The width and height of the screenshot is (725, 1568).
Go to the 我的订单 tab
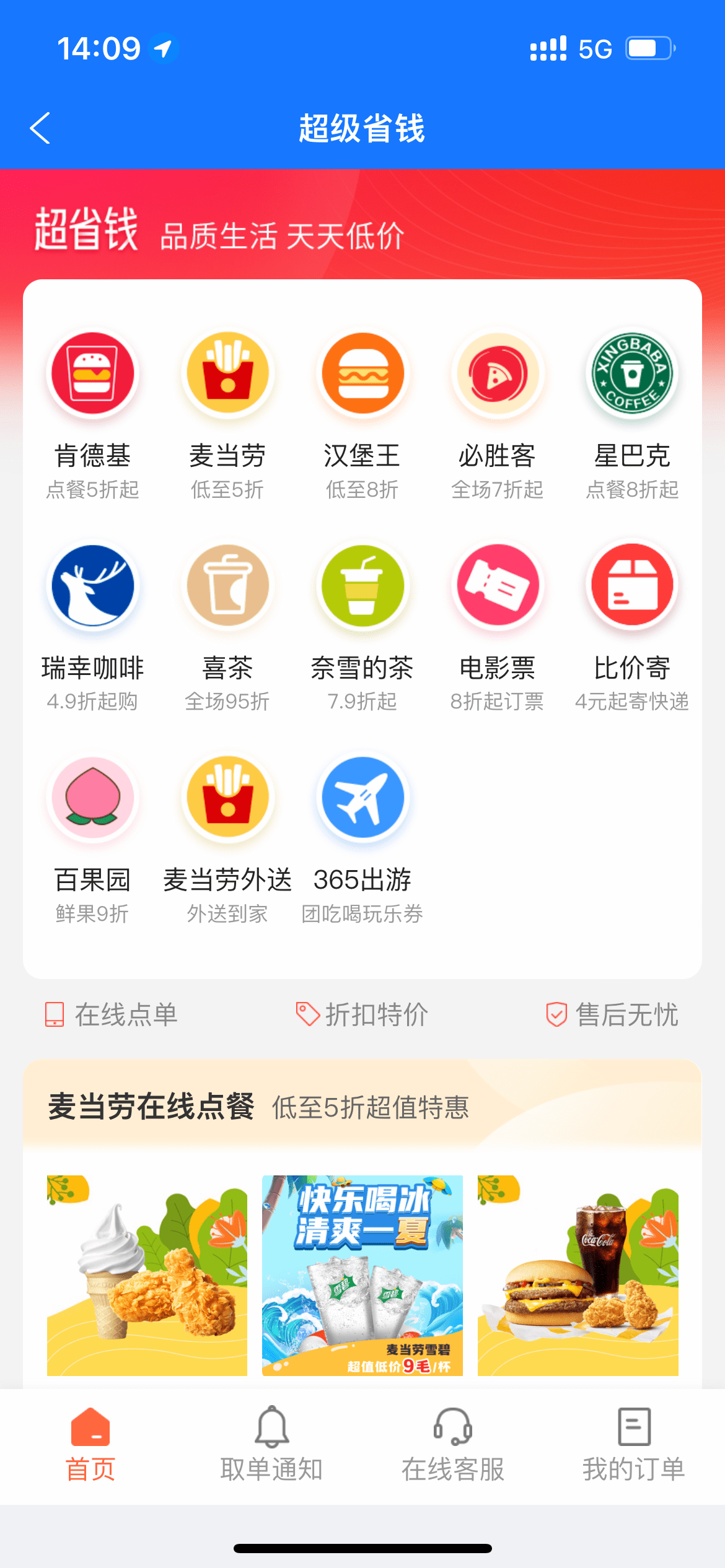pyautogui.click(x=633, y=1444)
